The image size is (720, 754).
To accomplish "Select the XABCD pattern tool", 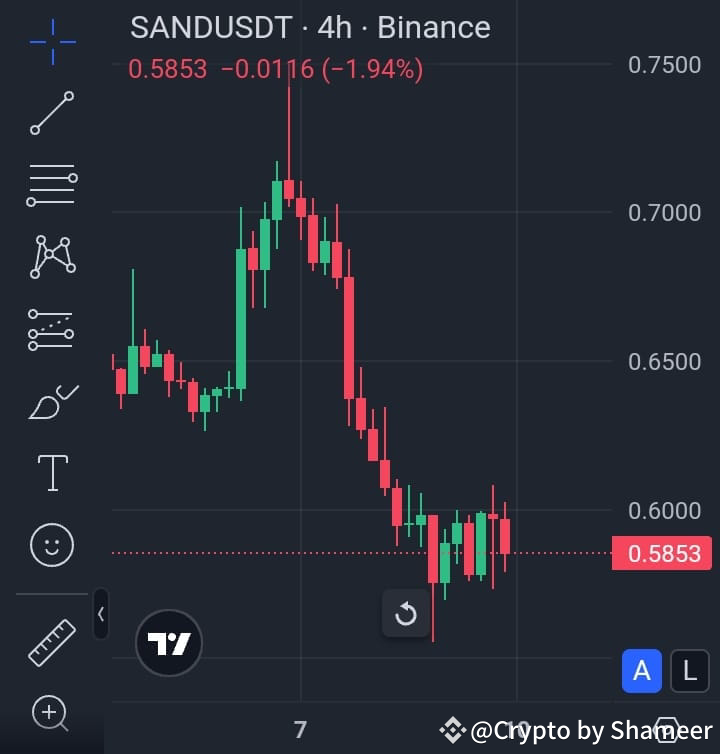I will [51, 256].
